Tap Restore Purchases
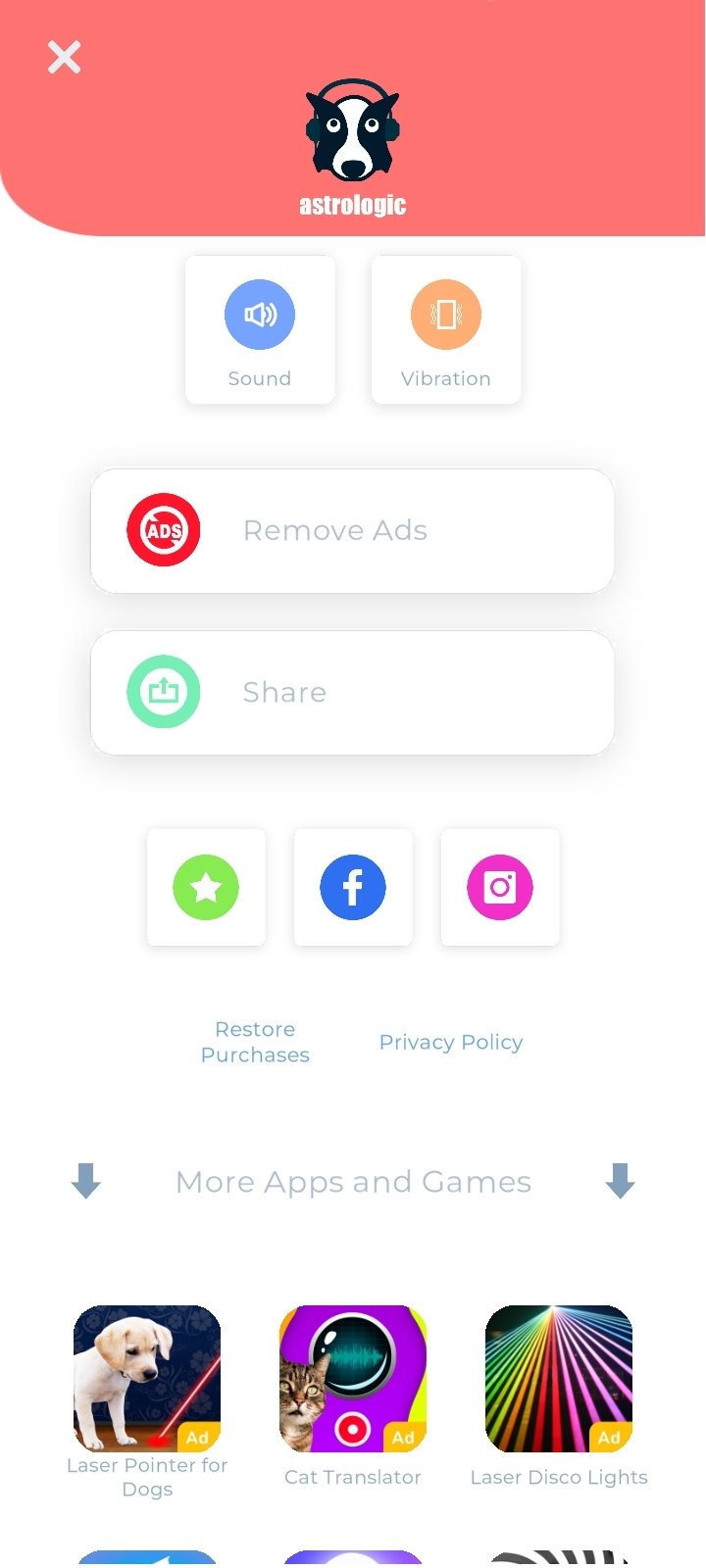 (x=255, y=1042)
